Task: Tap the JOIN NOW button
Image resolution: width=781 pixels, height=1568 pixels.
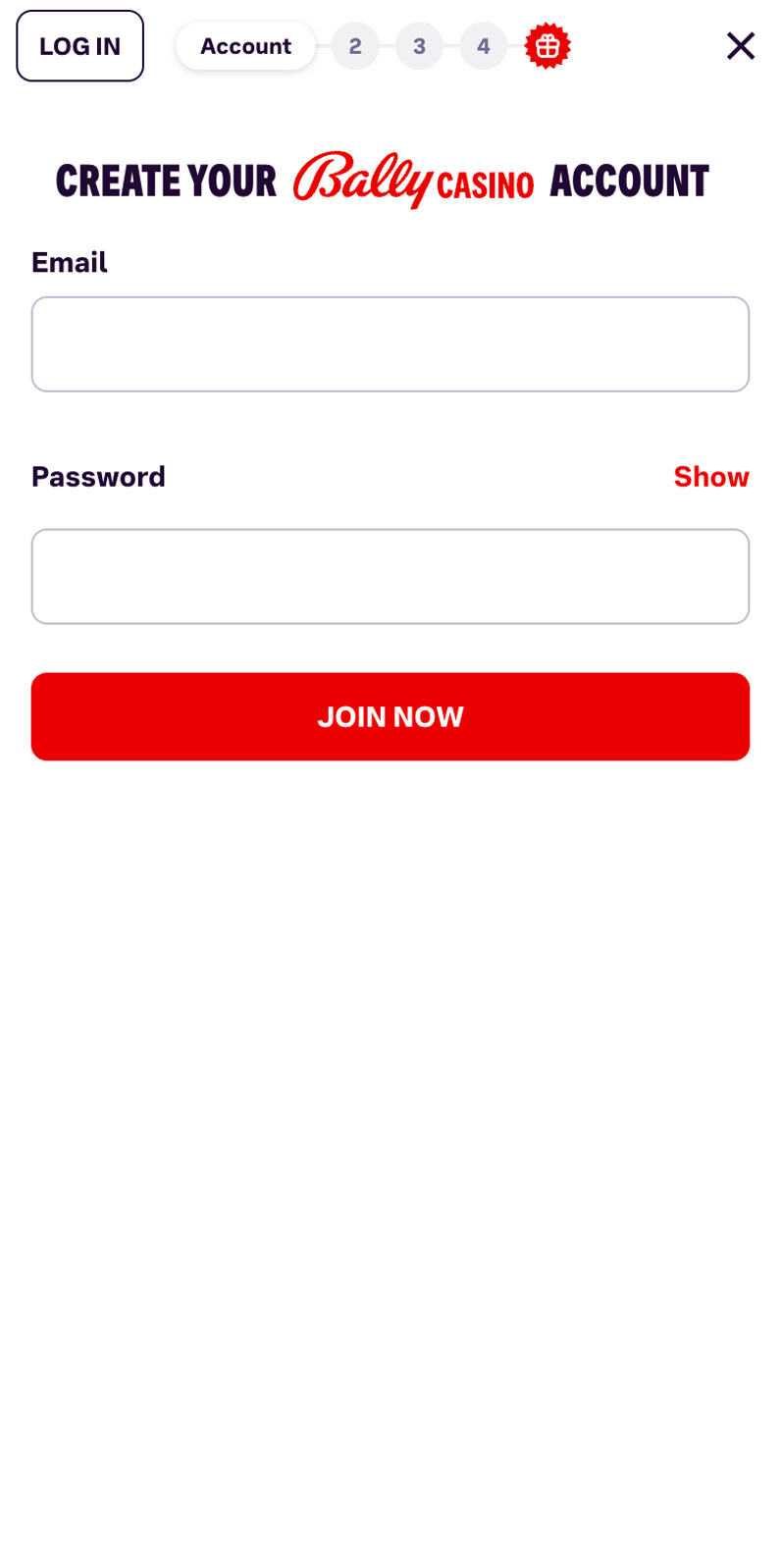Action: [390, 716]
